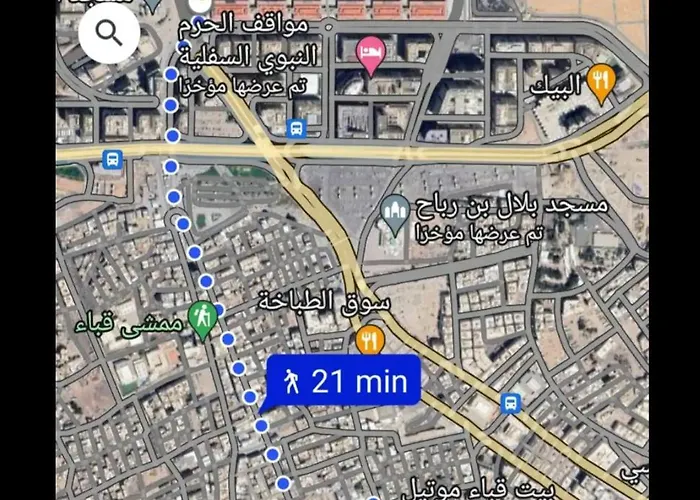
Task: Open the سوق الطباخة restaurant pin
Action: coord(370,340)
